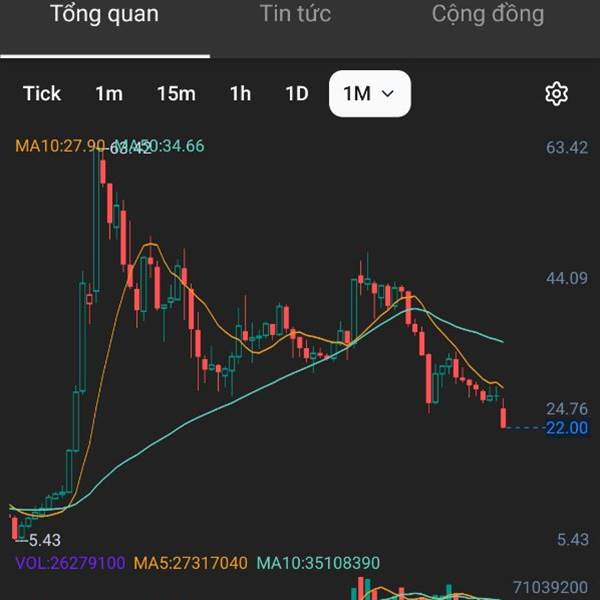Switch to the Tổng quan tab
This screenshot has height=600, width=600.
point(104,15)
